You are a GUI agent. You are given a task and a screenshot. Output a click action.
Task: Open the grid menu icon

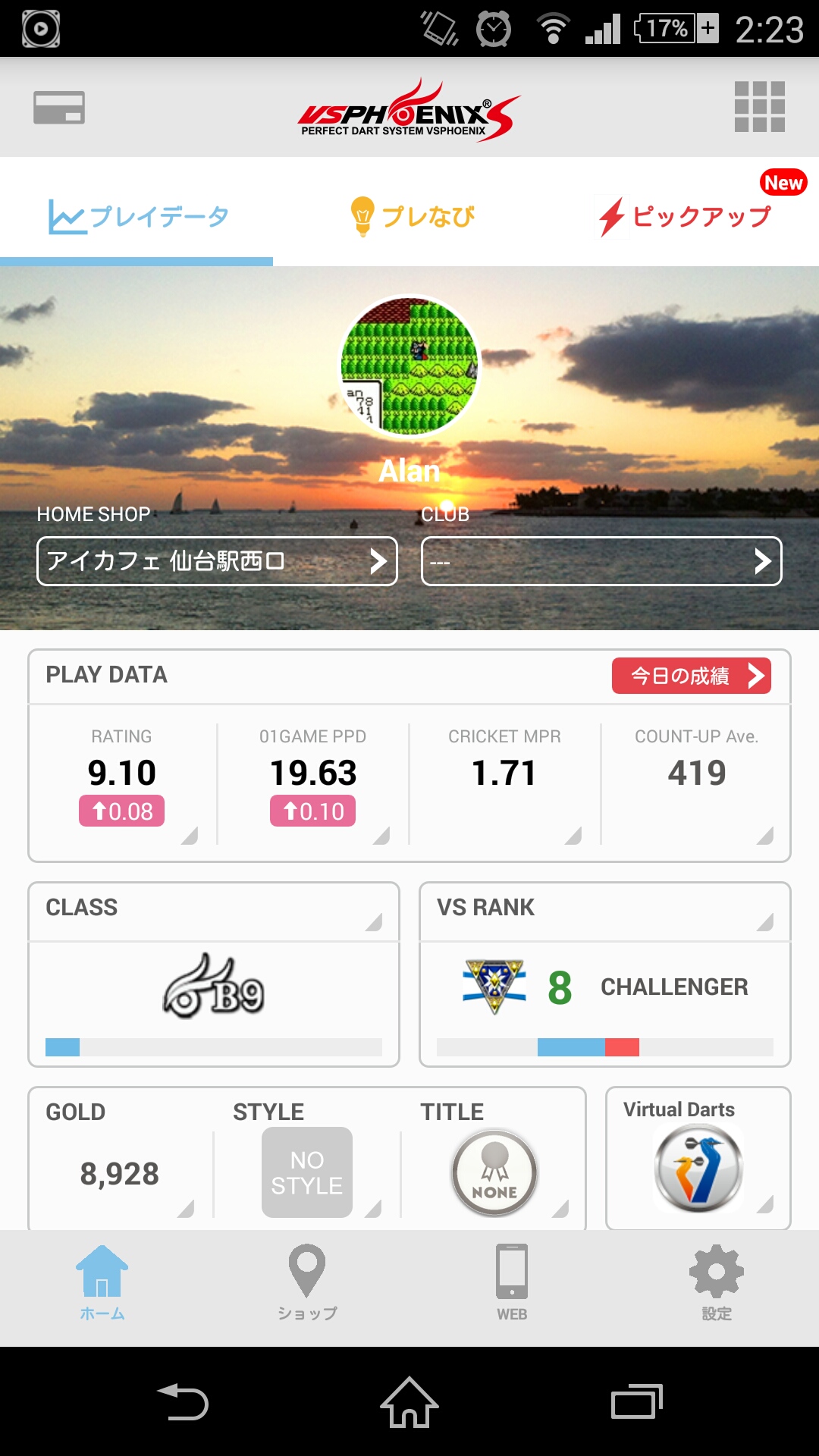pos(759,107)
